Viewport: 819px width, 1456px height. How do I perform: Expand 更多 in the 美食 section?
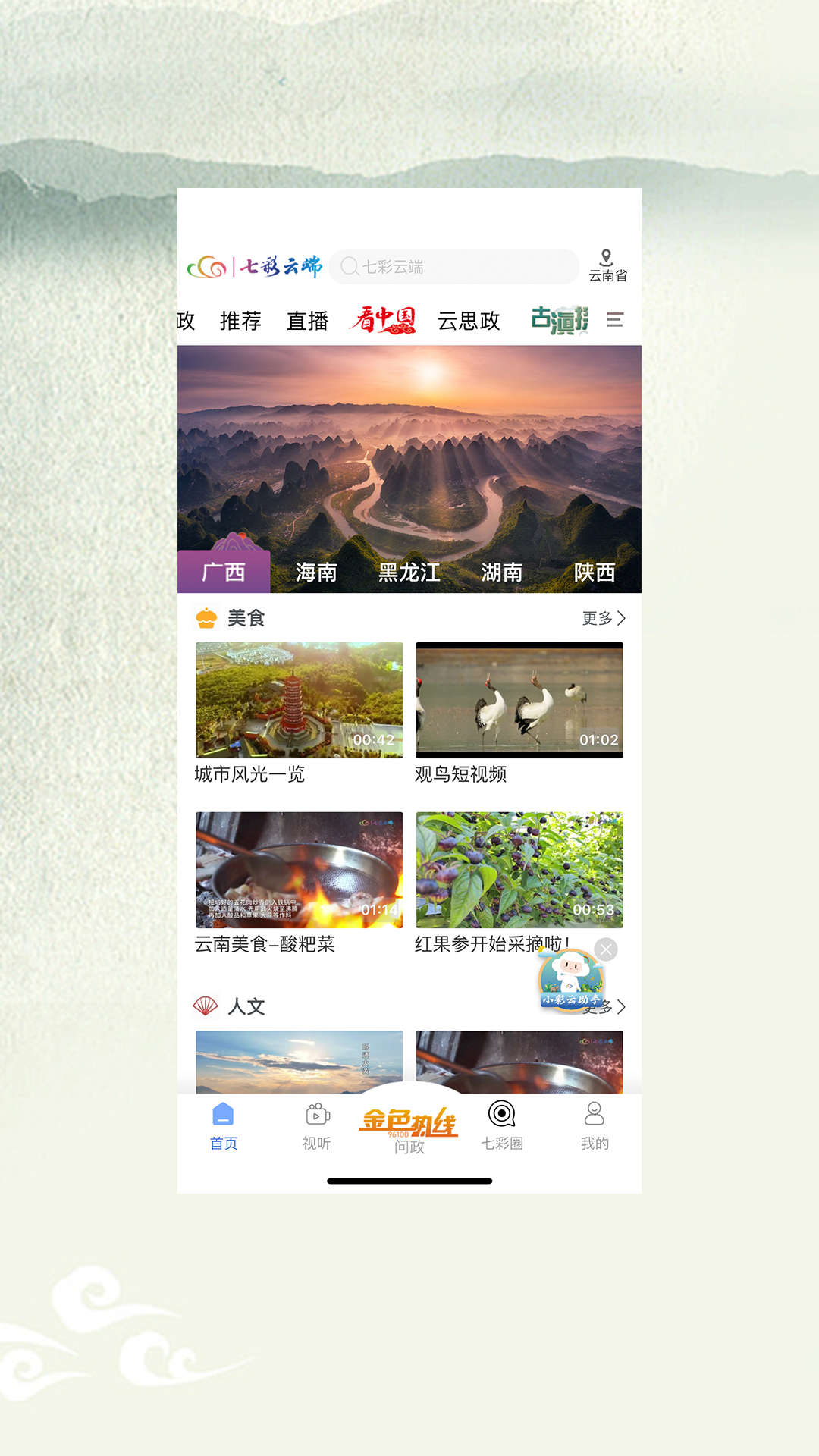[601, 618]
